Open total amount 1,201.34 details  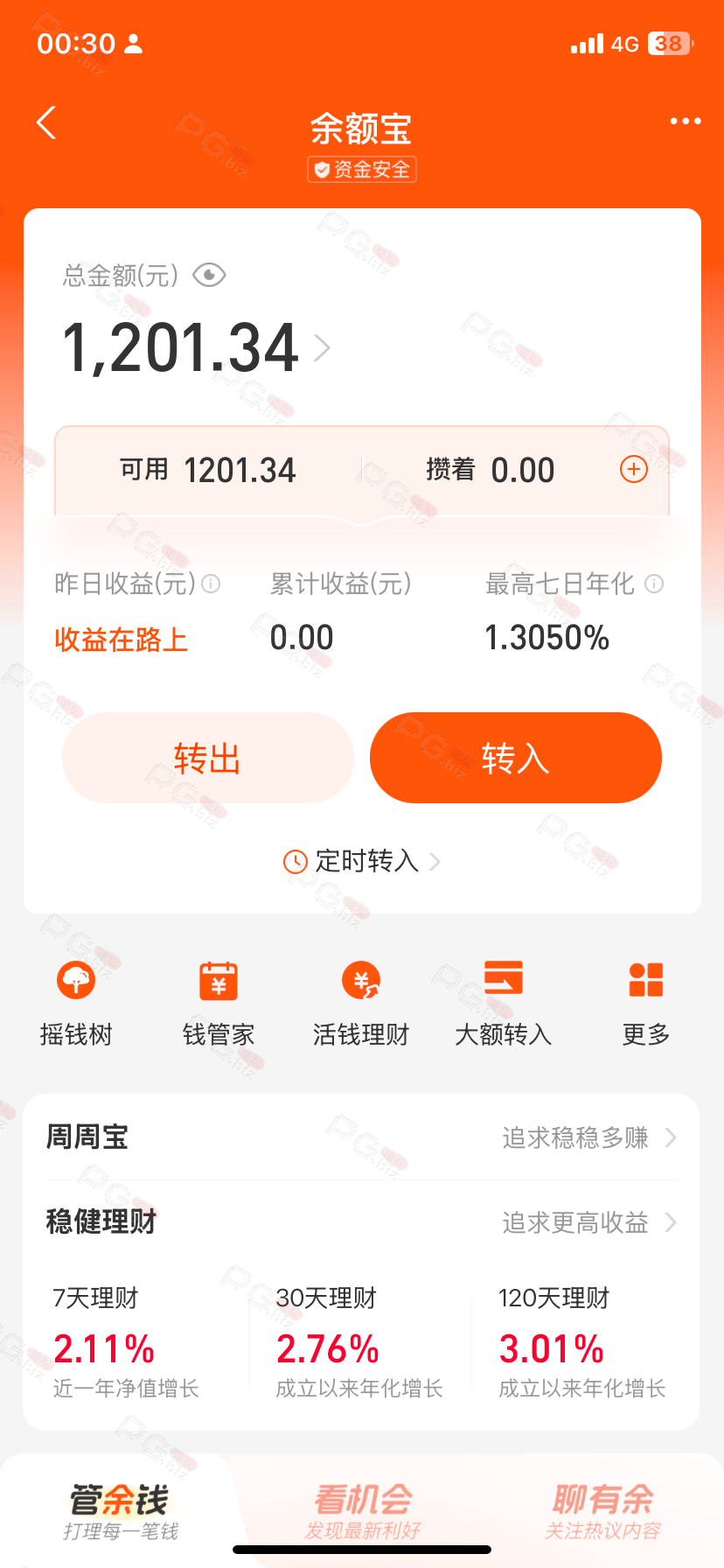[197, 348]
